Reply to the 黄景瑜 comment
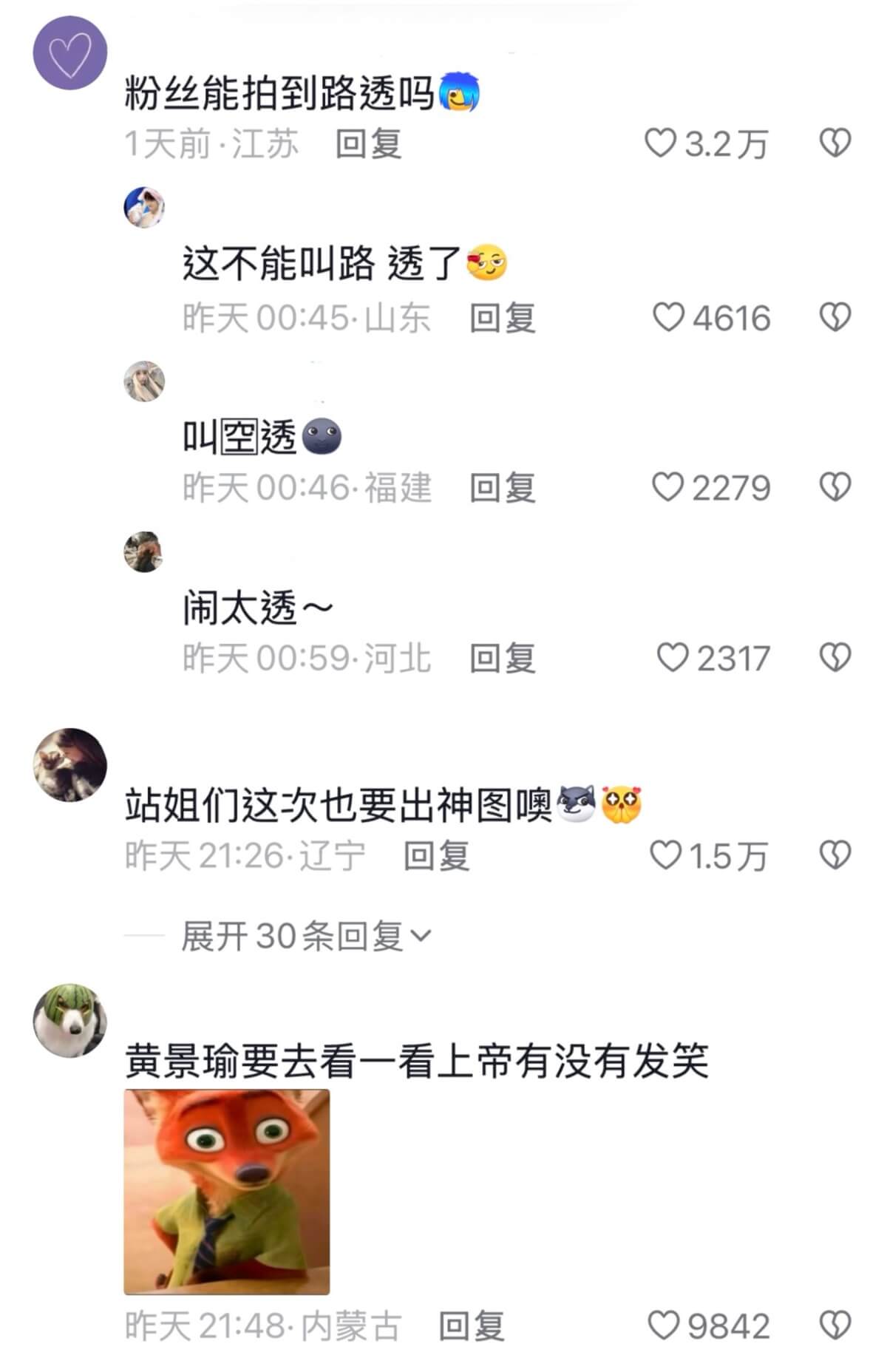The image size is (887, 1372). point(472,1326)
